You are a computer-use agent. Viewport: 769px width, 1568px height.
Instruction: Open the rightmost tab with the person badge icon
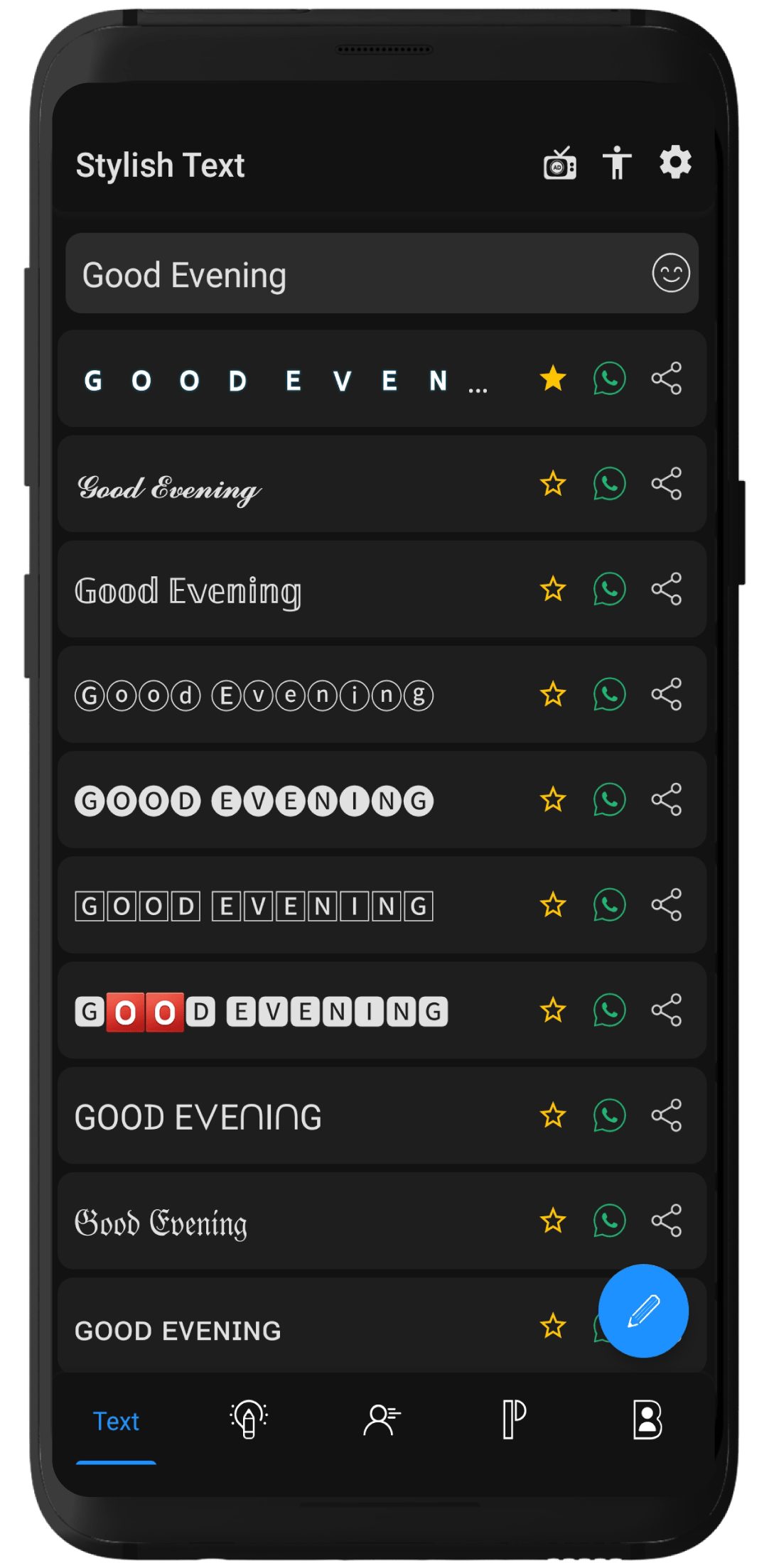click(647, 1420)
